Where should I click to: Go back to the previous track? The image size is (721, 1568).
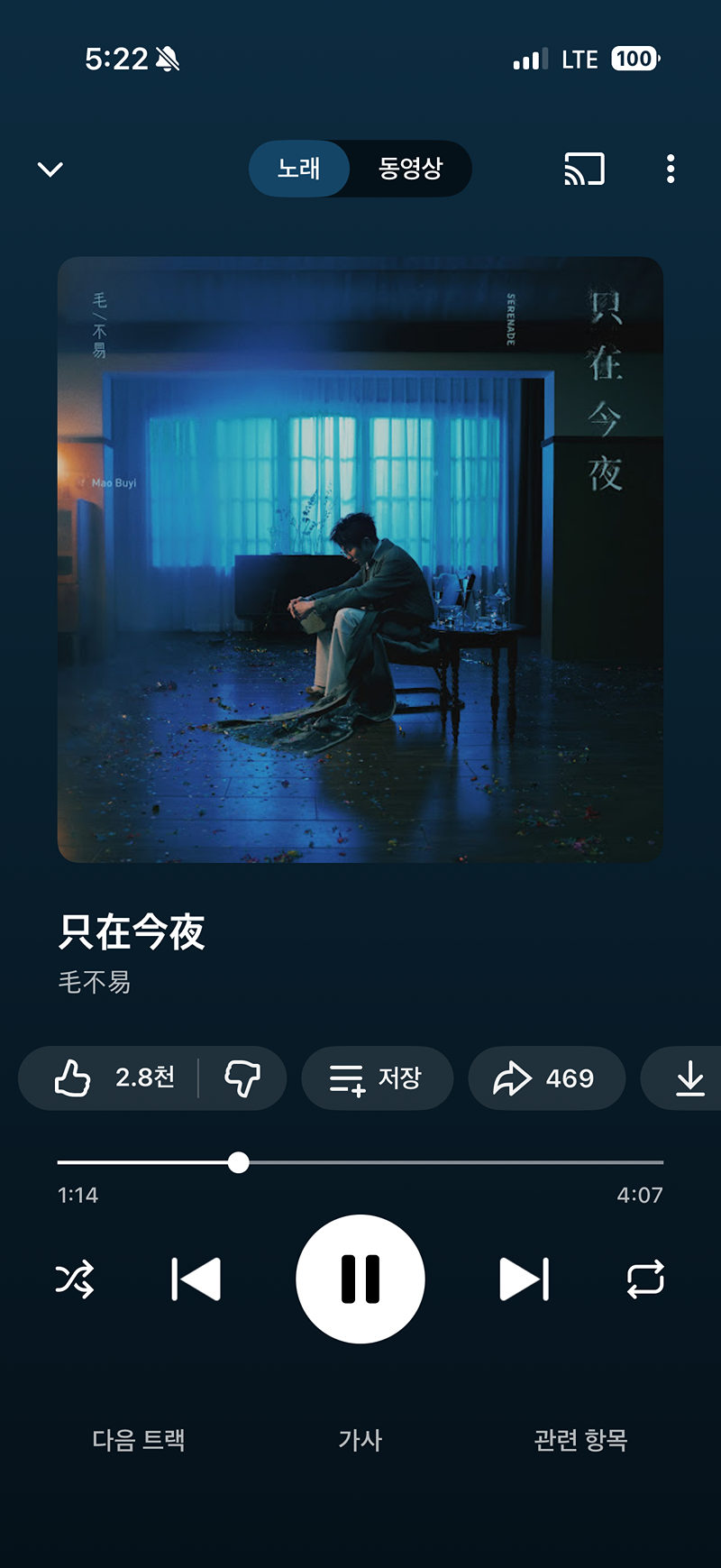[x=196, y=1279]
